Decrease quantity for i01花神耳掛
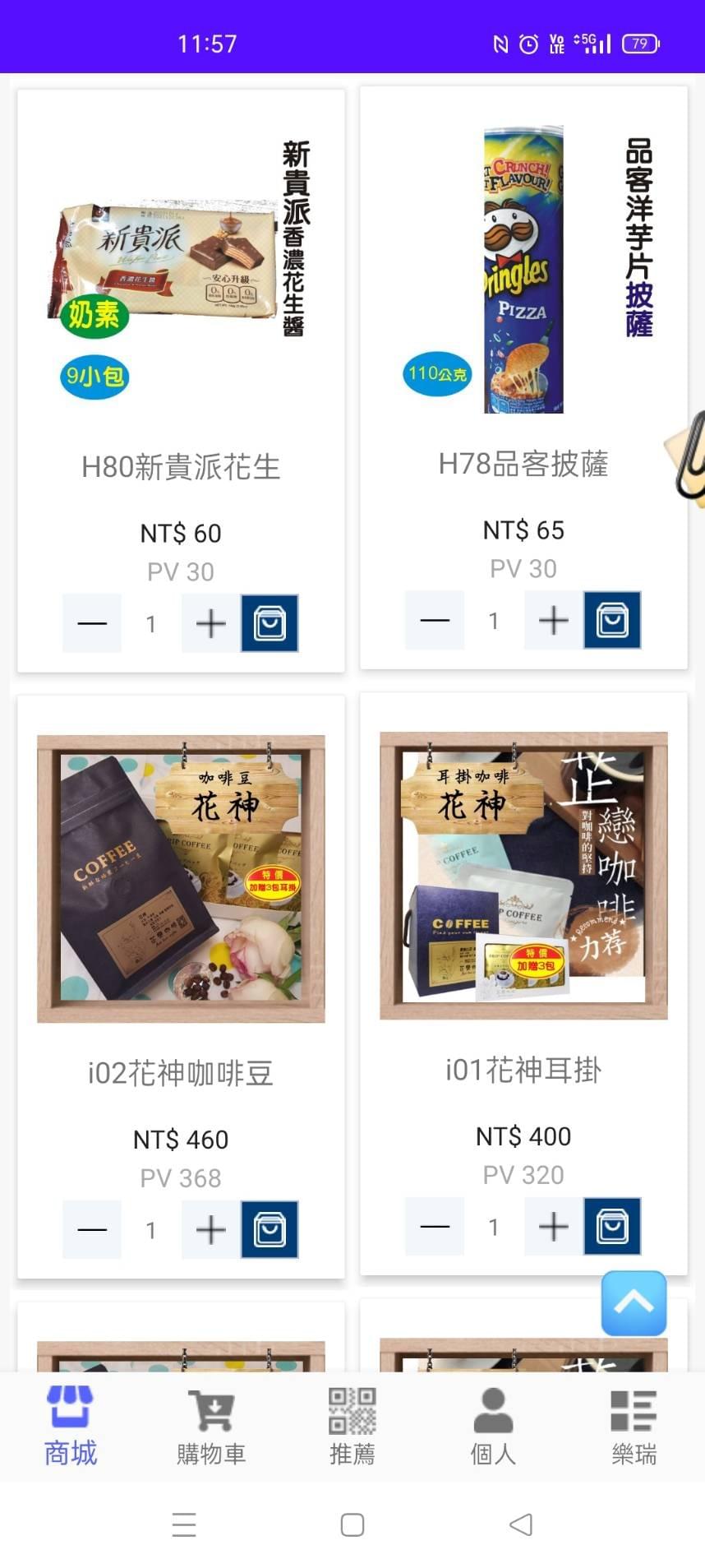705x1568 pixels. coord(435,1226)
